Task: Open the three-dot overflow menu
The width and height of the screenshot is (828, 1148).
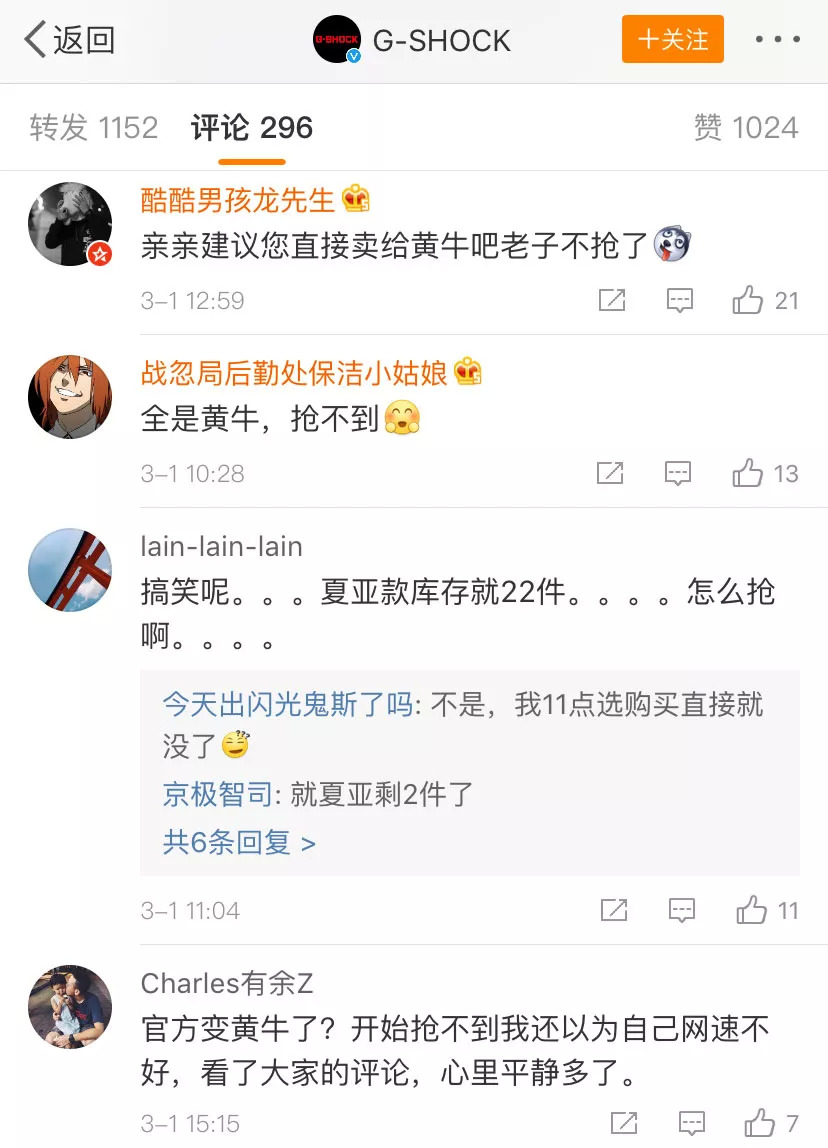Action: (x=777, y=40)
